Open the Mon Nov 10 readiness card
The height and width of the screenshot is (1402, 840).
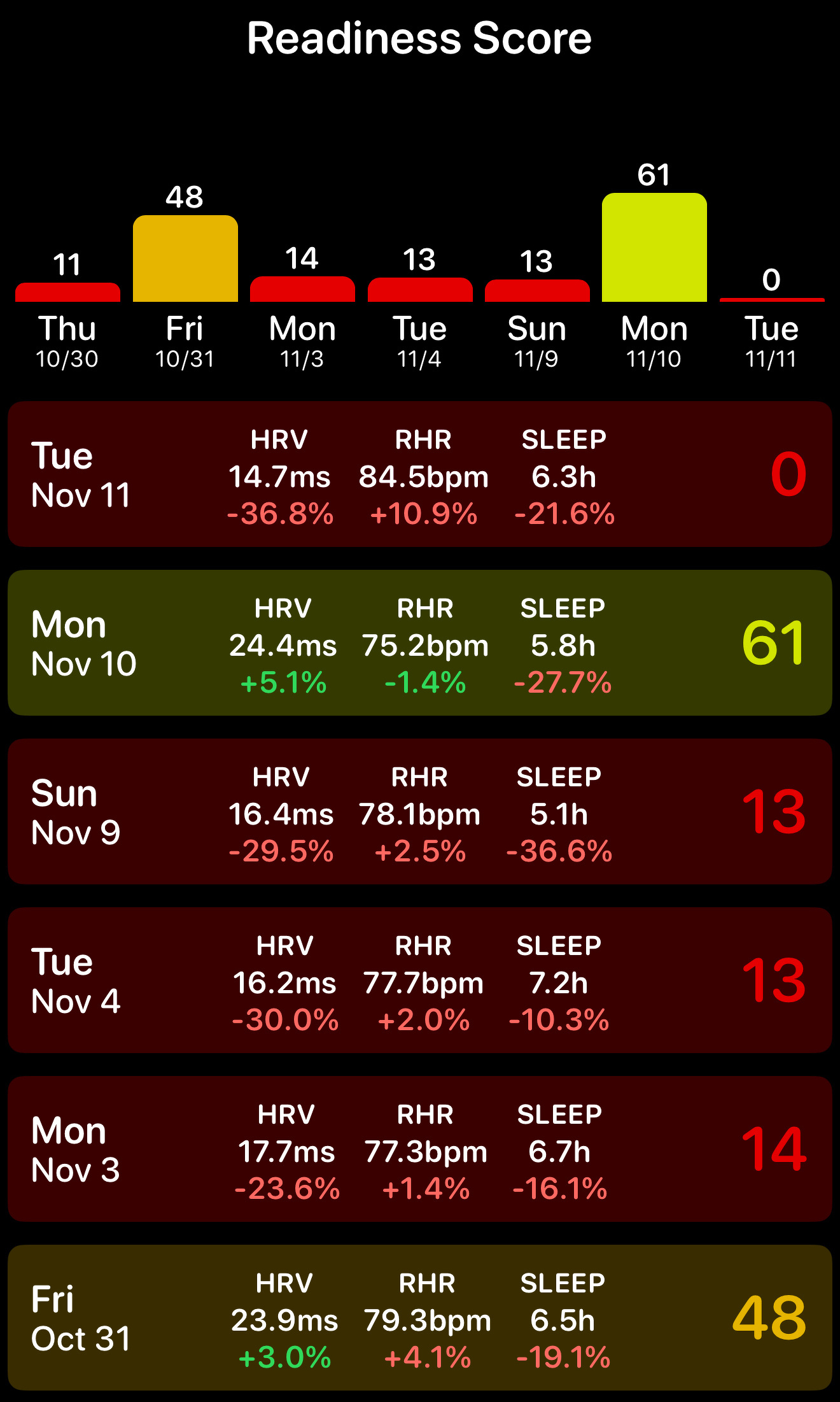pos(420,643)
